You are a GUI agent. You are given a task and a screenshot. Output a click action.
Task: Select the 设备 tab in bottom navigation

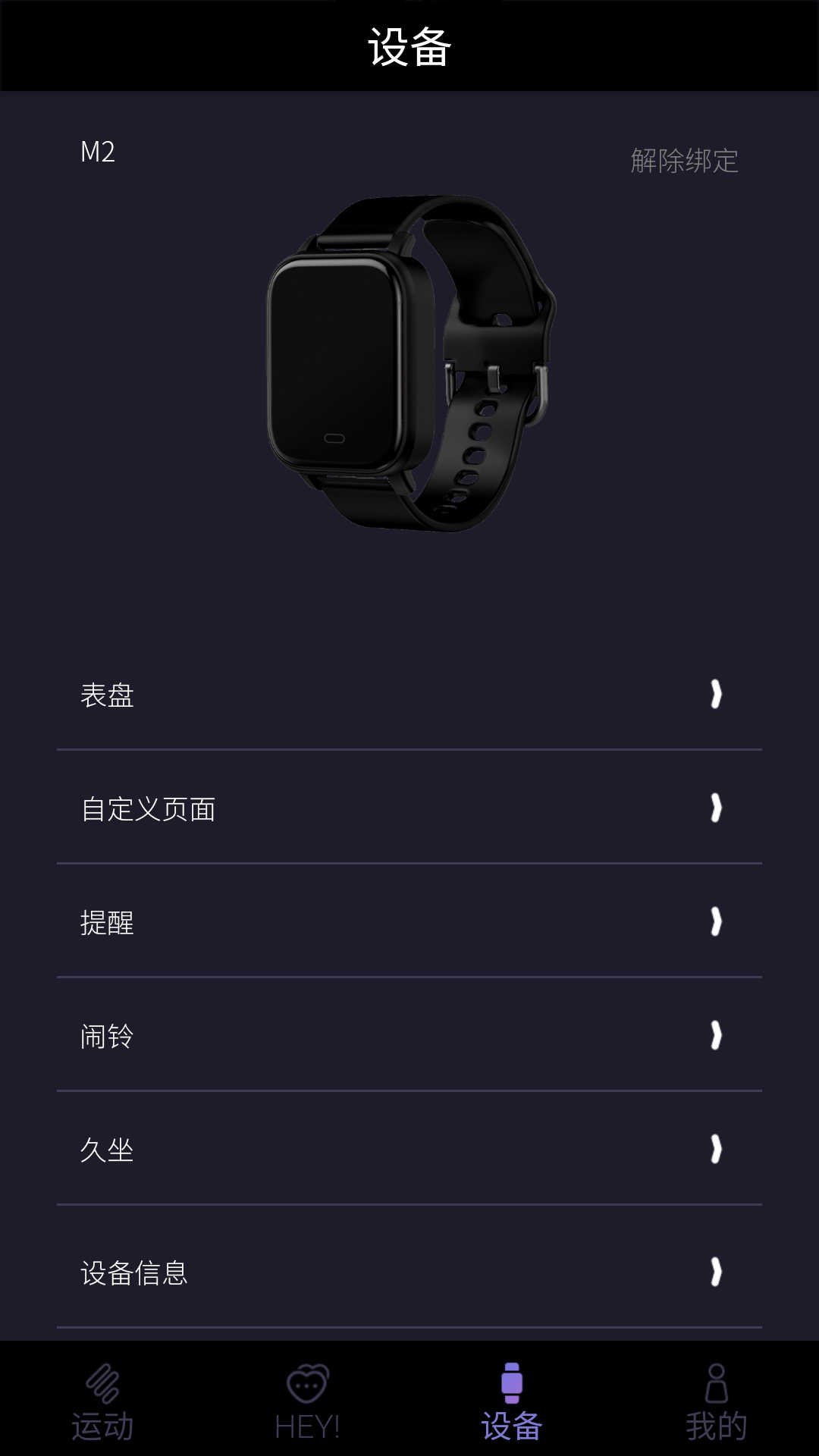coord(512,1401)
